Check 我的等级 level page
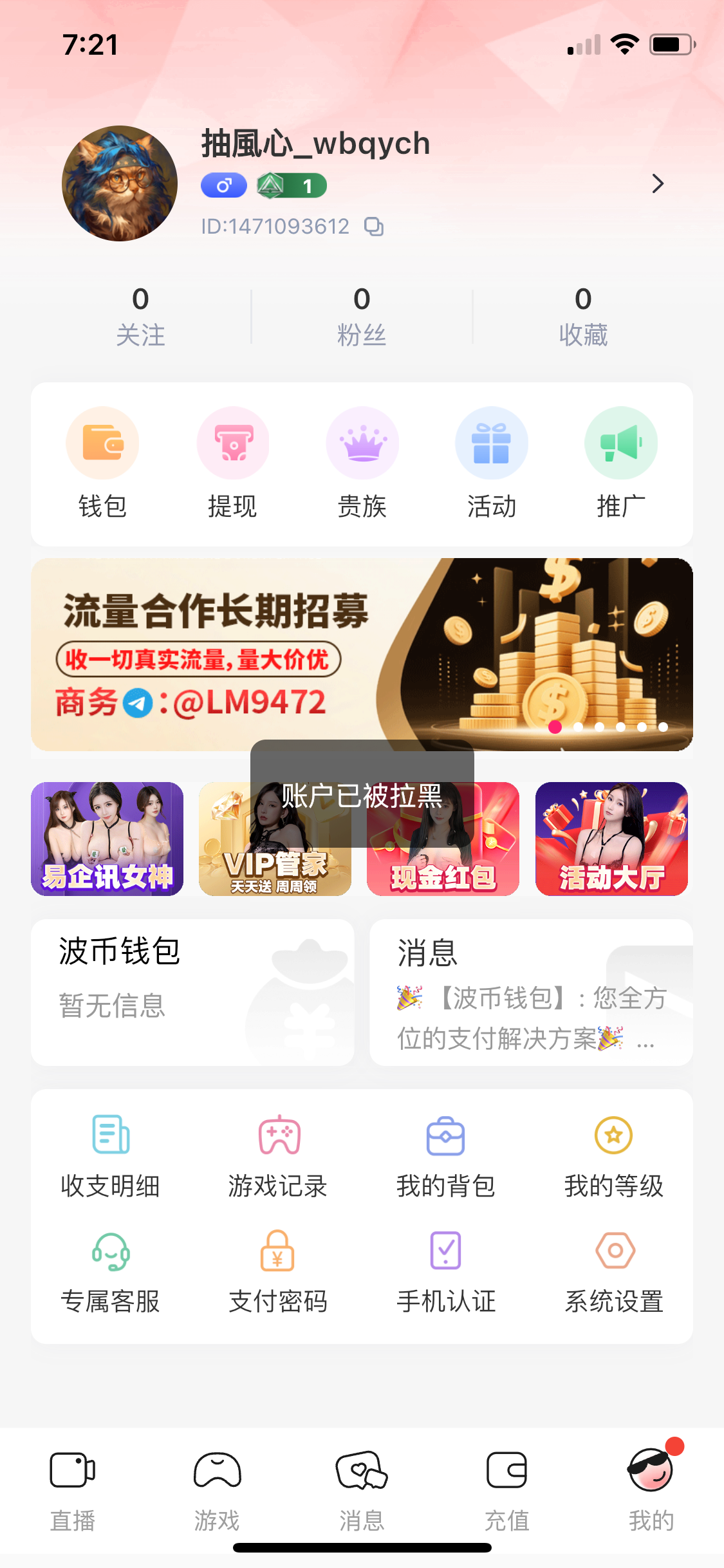 pyautogui.click(x=613, y=1156)
